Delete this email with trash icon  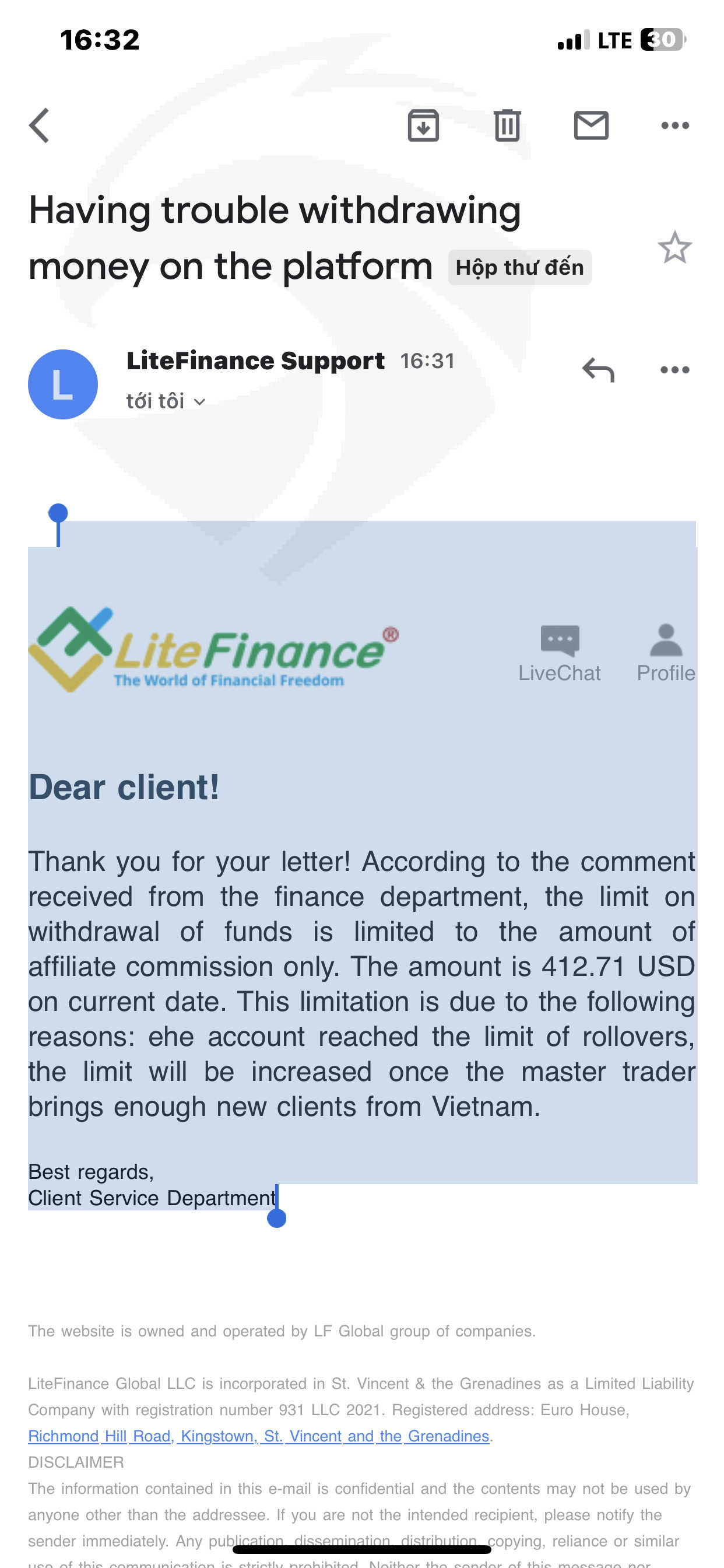pos(507,125)
